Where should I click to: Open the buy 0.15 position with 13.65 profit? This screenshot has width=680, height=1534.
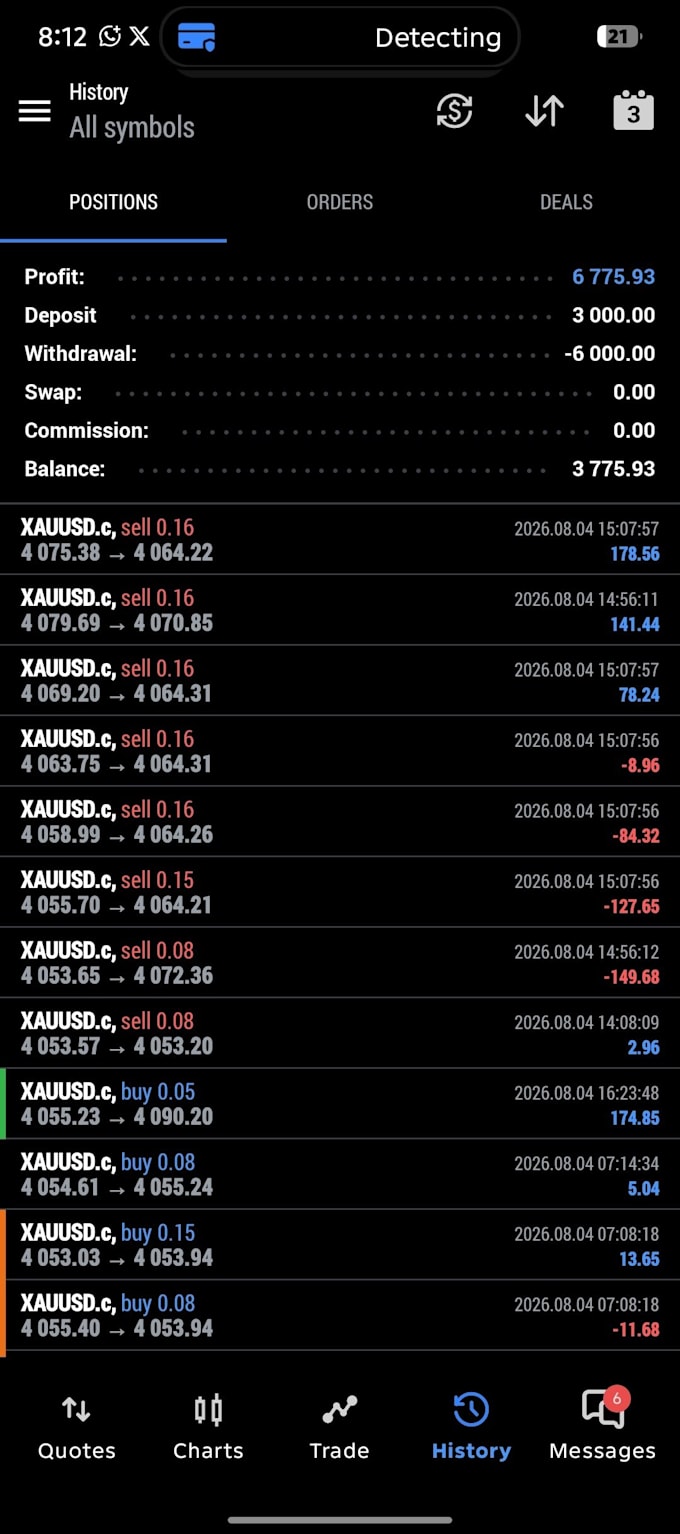tap(340, 1245)
